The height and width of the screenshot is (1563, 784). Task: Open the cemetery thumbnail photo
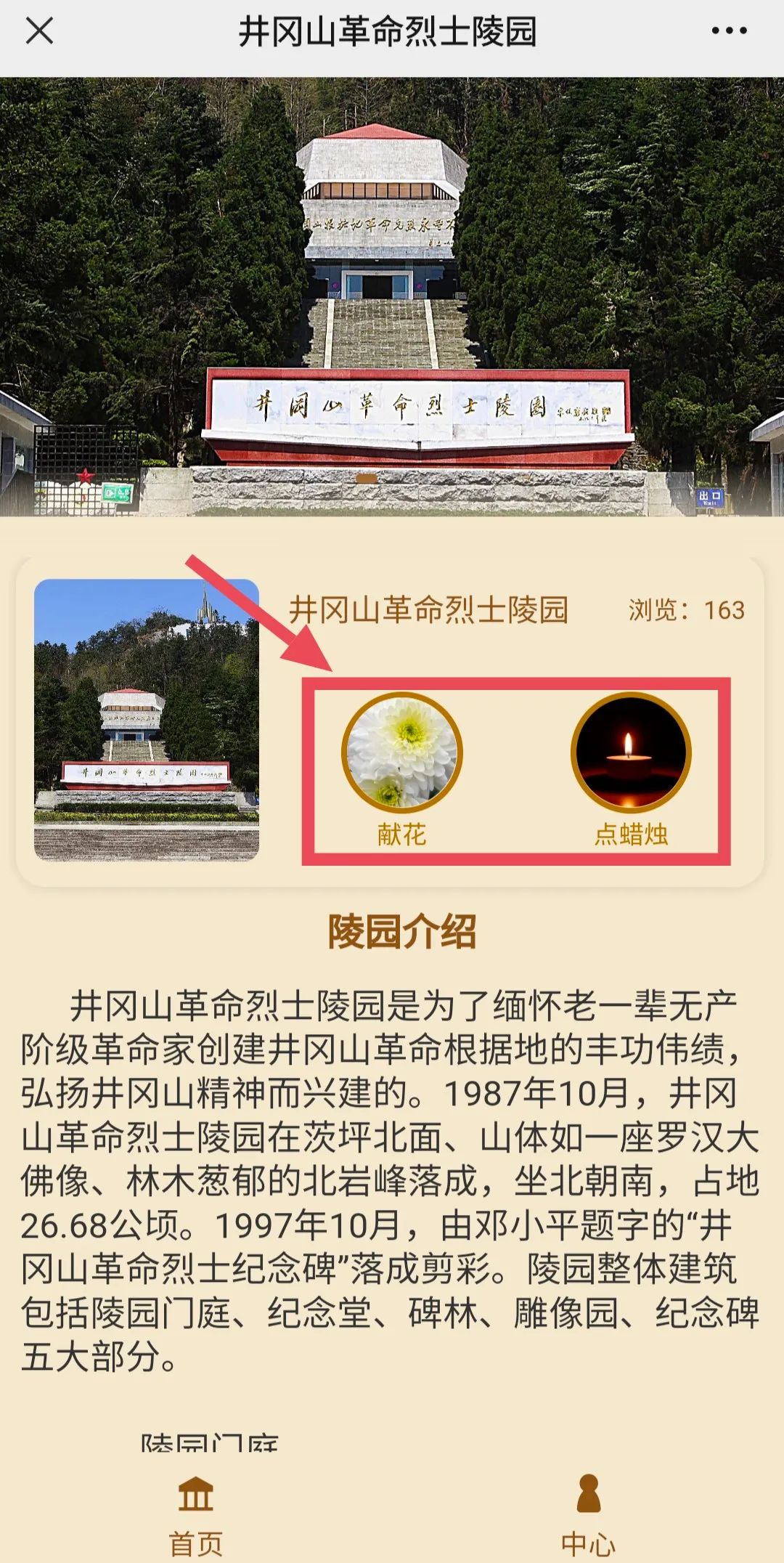tap(147, 719)
